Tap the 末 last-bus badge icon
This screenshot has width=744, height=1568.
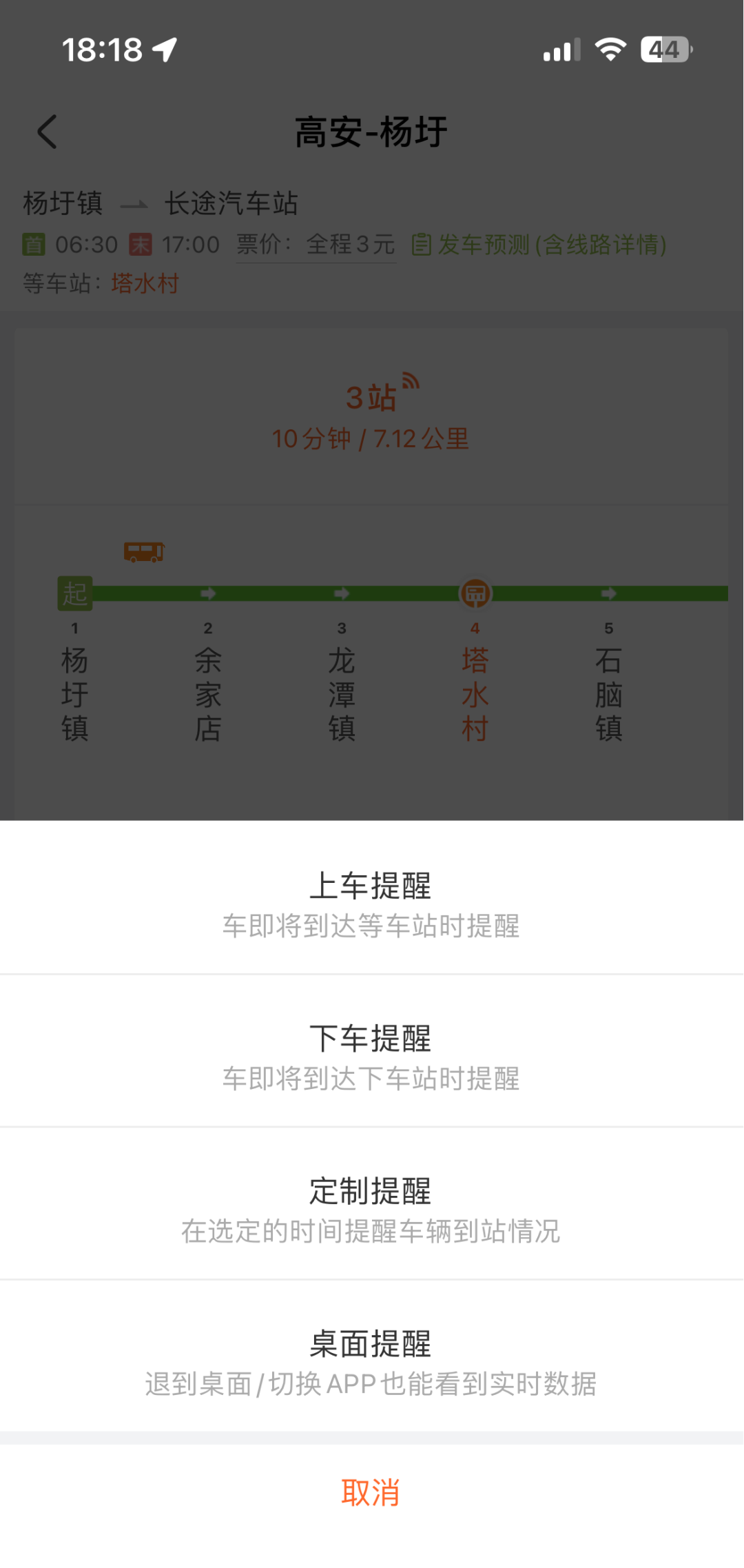coord(141,244)
